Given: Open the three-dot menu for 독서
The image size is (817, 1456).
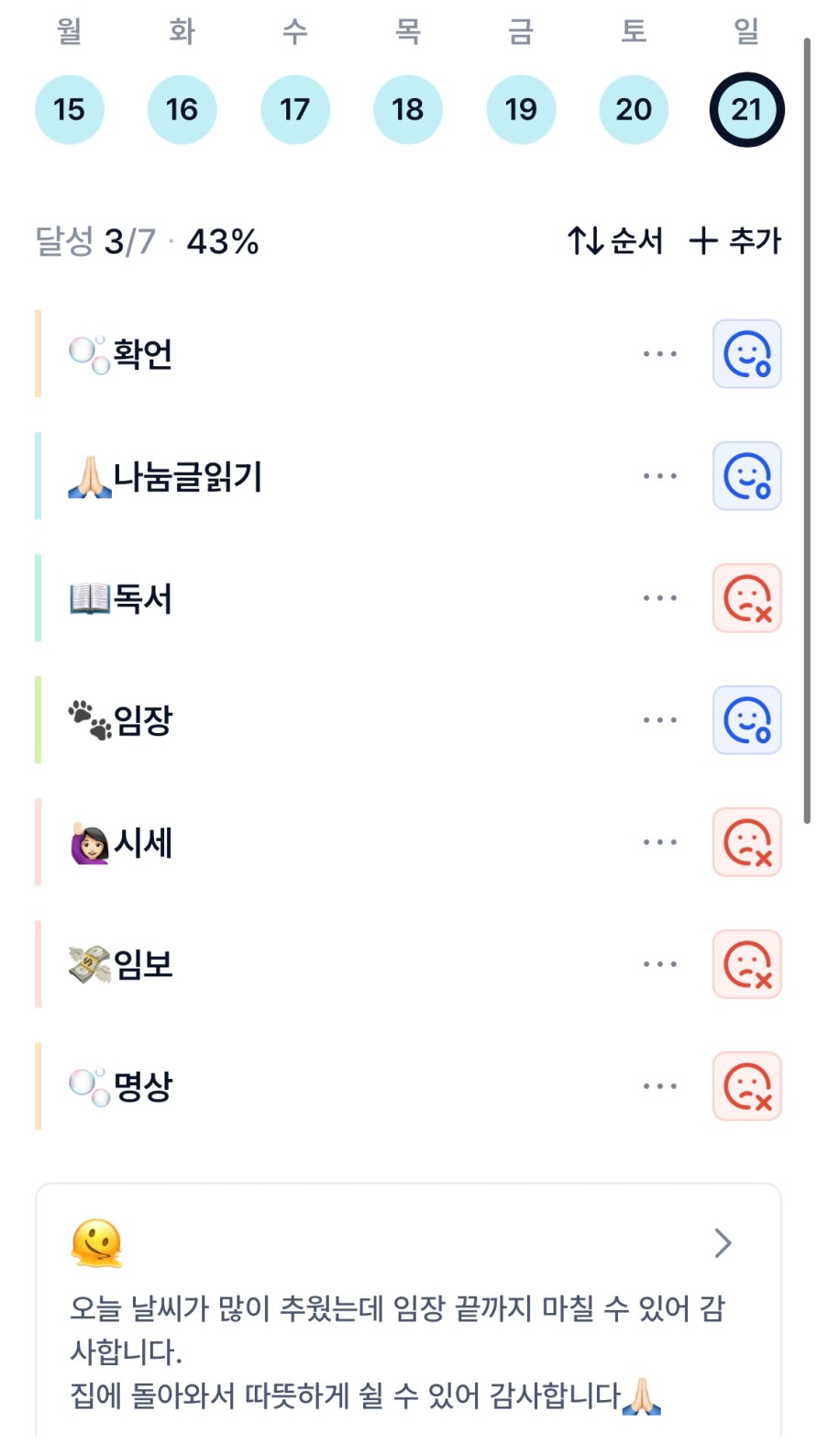Looking at the screenshot, I should tap(659, 598).
